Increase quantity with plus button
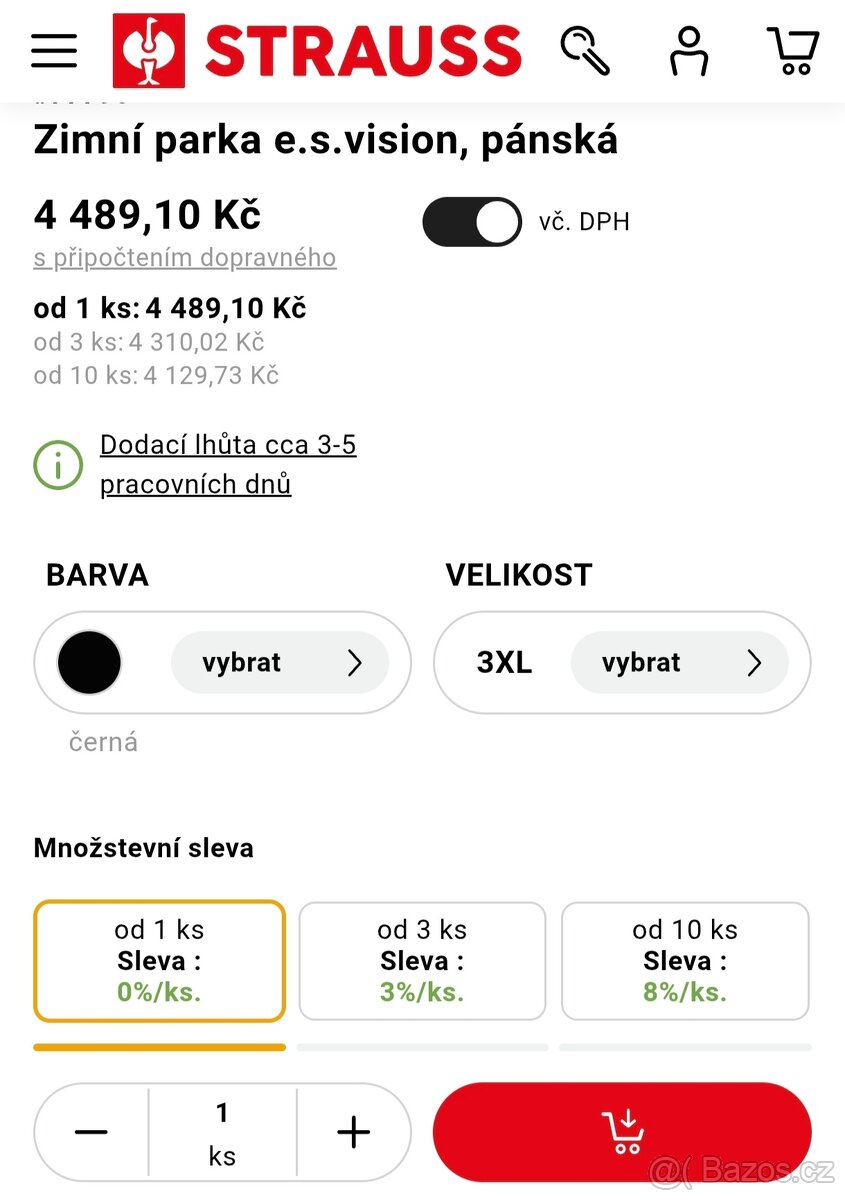This screenshot has width=845, height=1200. click(x=353, y=1132)
